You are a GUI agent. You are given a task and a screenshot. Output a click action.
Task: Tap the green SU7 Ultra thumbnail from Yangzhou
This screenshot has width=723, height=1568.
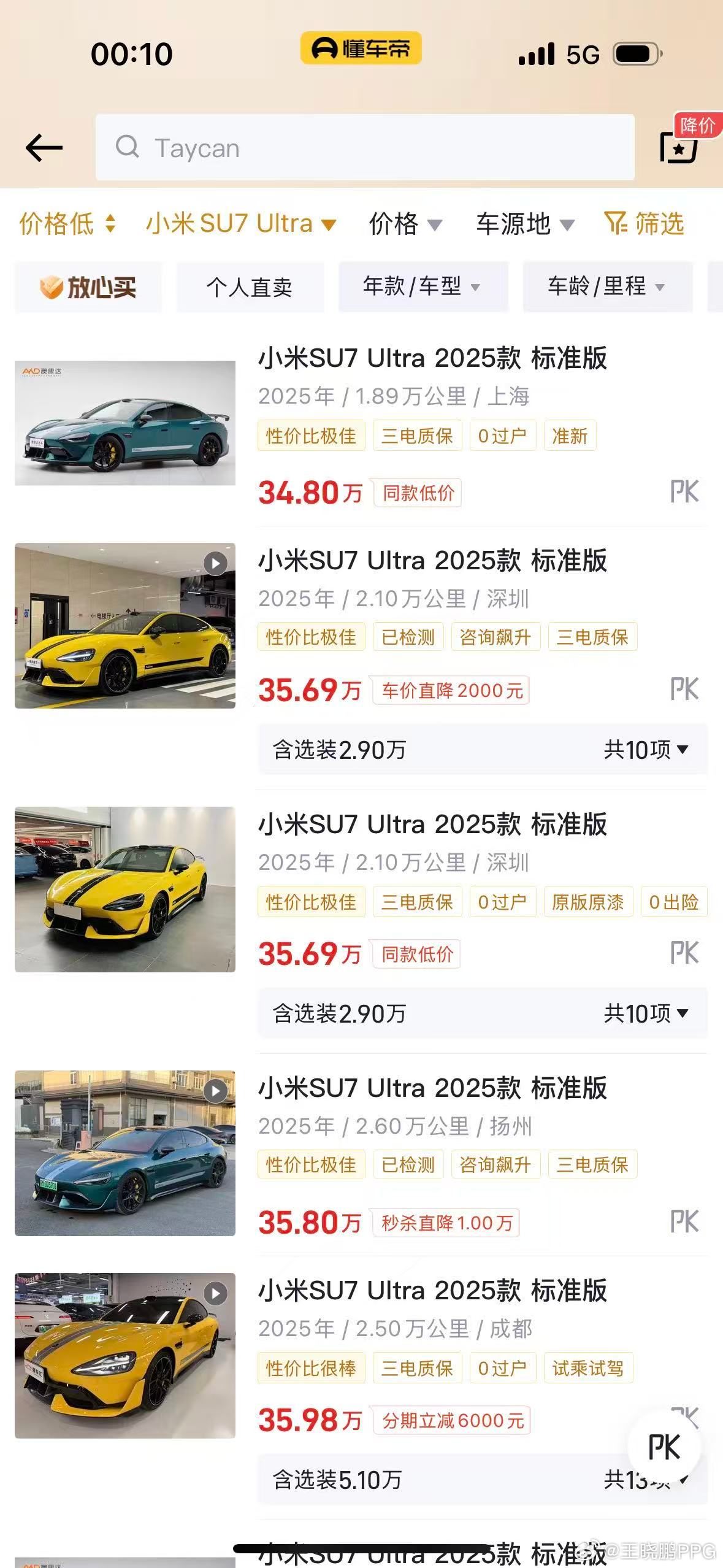(124, 1153)
